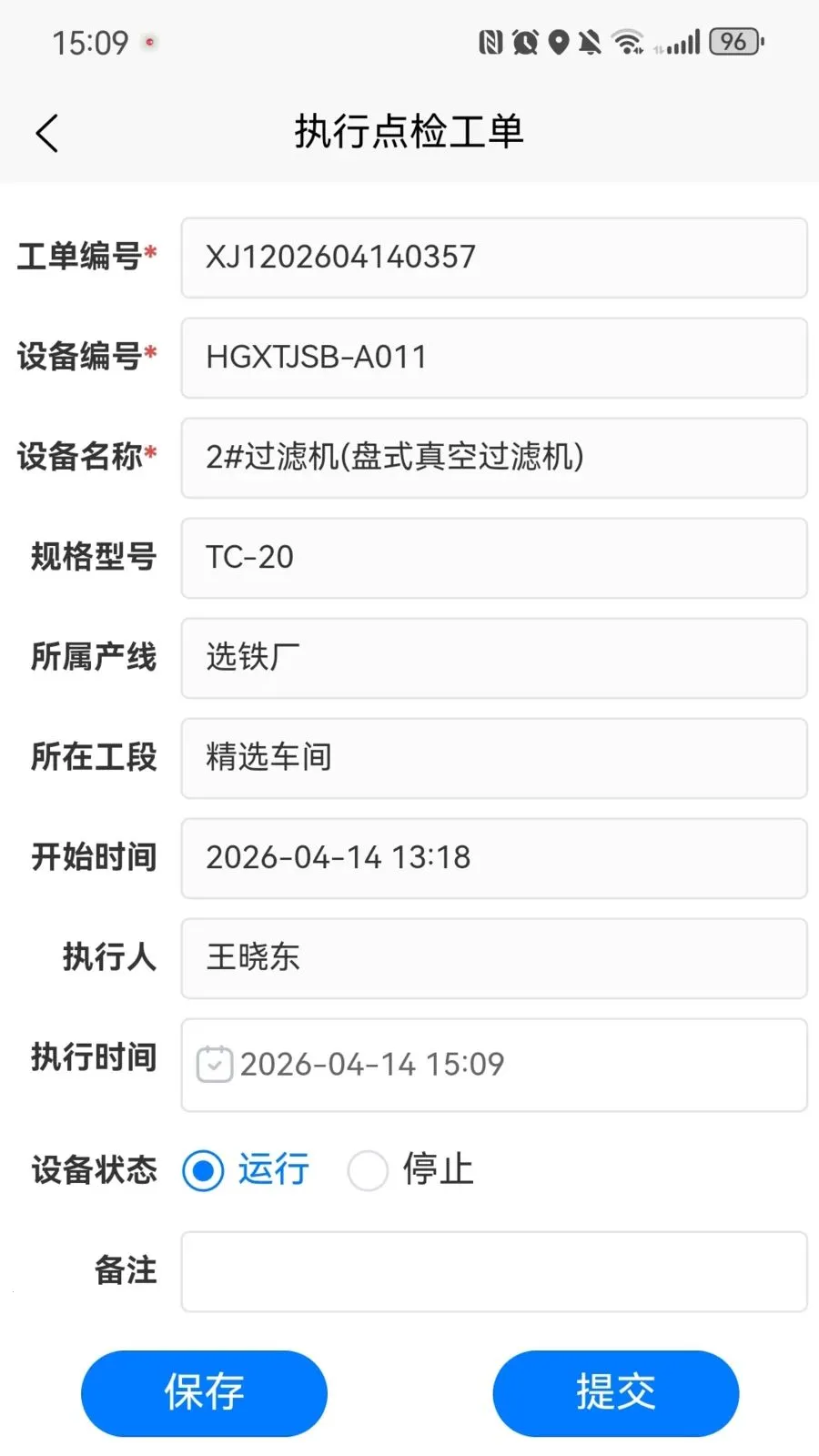Open the 开始时间 field
The image size is (819, 1456).
pos(494,858)
